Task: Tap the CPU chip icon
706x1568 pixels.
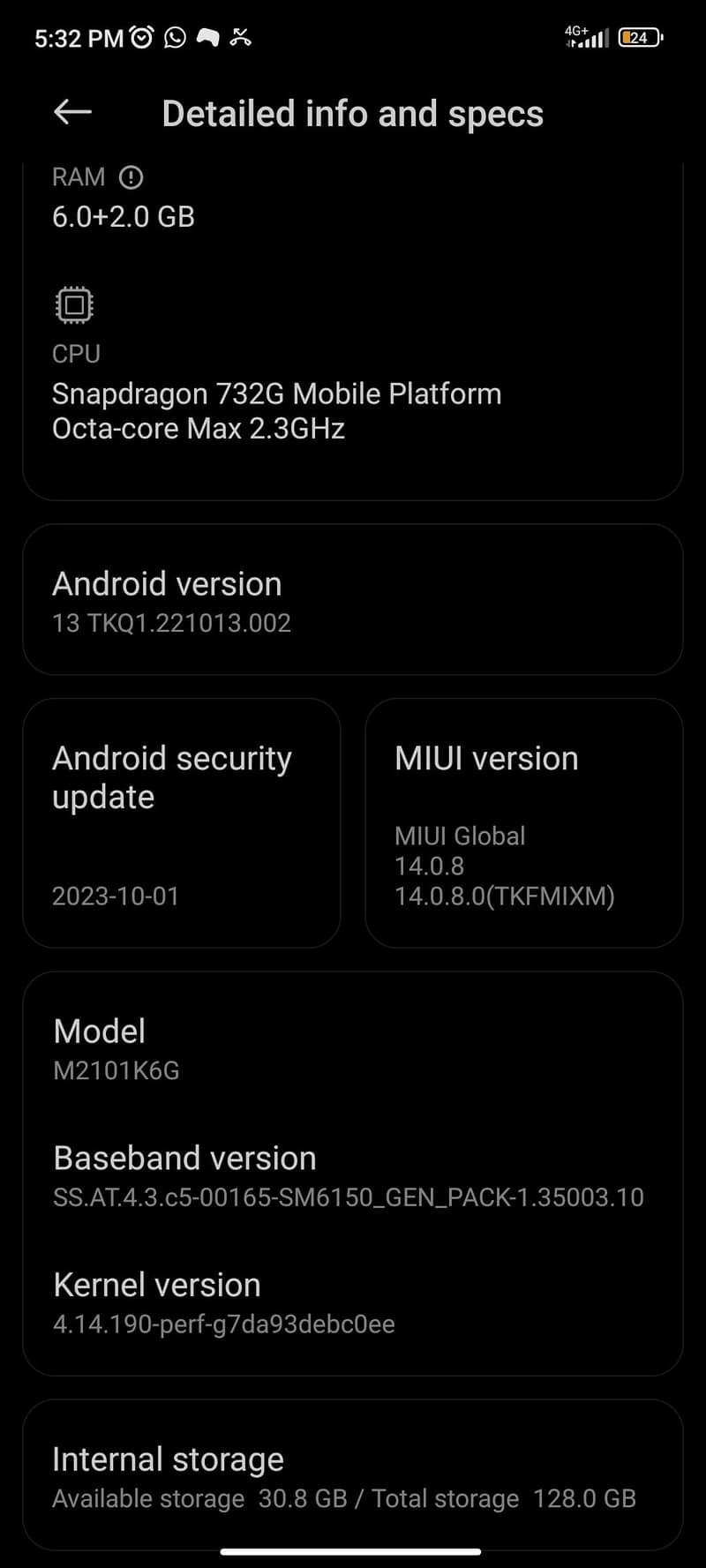Action: tap(74, 304)
